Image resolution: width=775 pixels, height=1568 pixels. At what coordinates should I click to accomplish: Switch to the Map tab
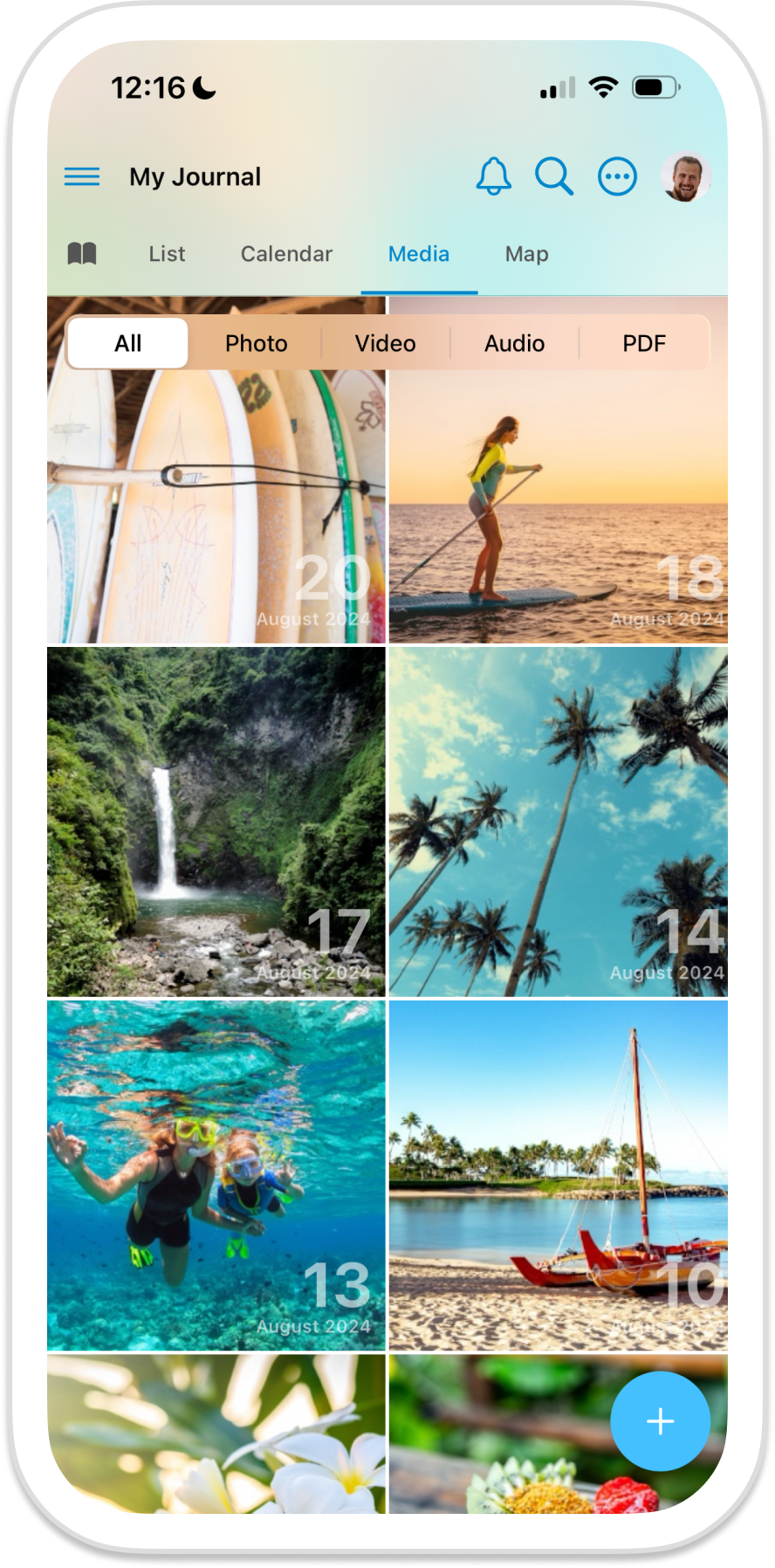coord(526,254)
